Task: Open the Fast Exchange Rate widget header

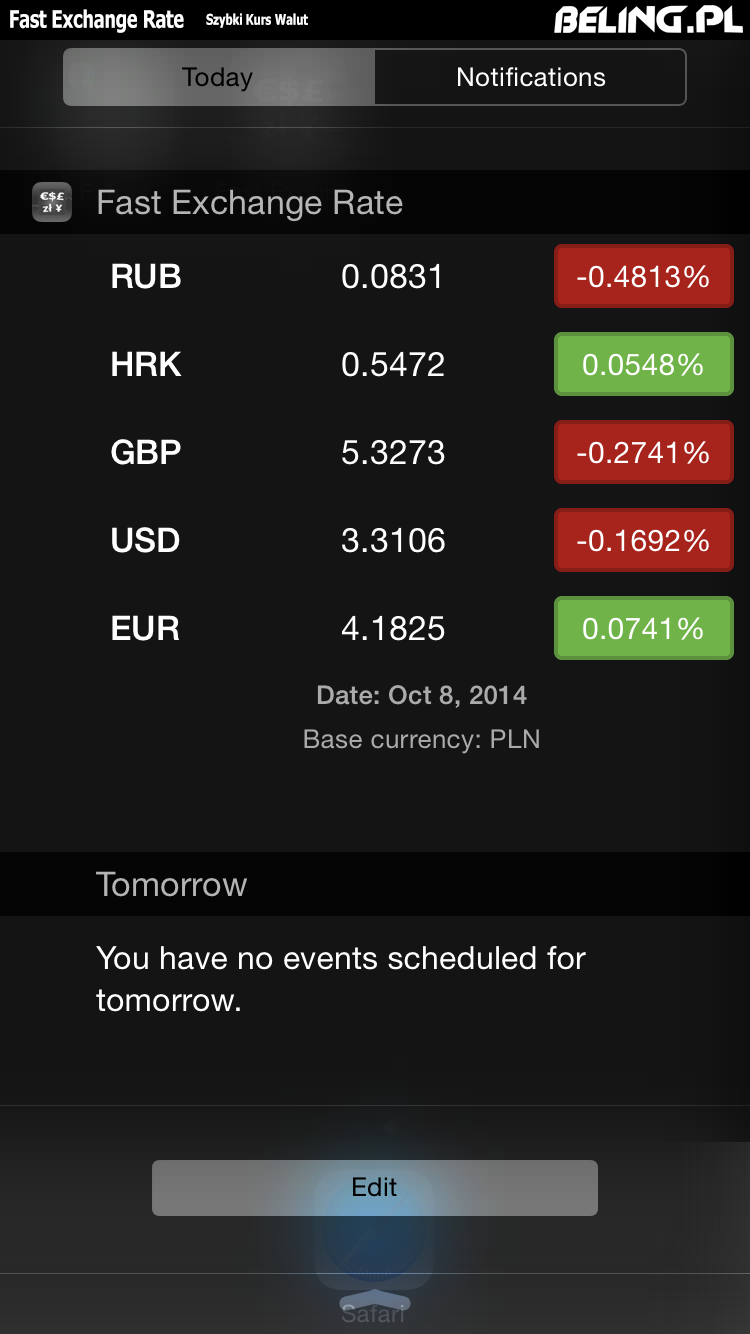Action: click(375, 203)
